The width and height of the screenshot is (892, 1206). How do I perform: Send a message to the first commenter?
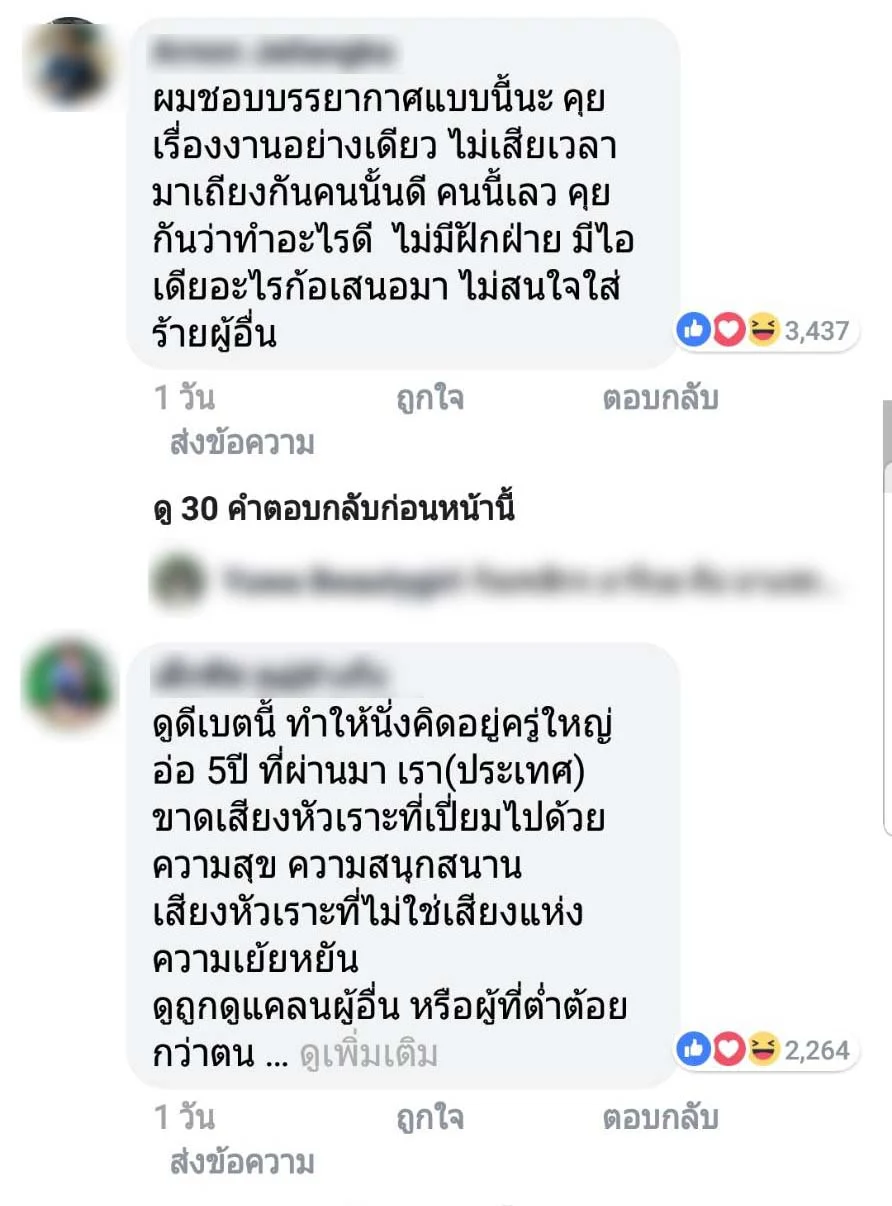click(x=242, y=442)
